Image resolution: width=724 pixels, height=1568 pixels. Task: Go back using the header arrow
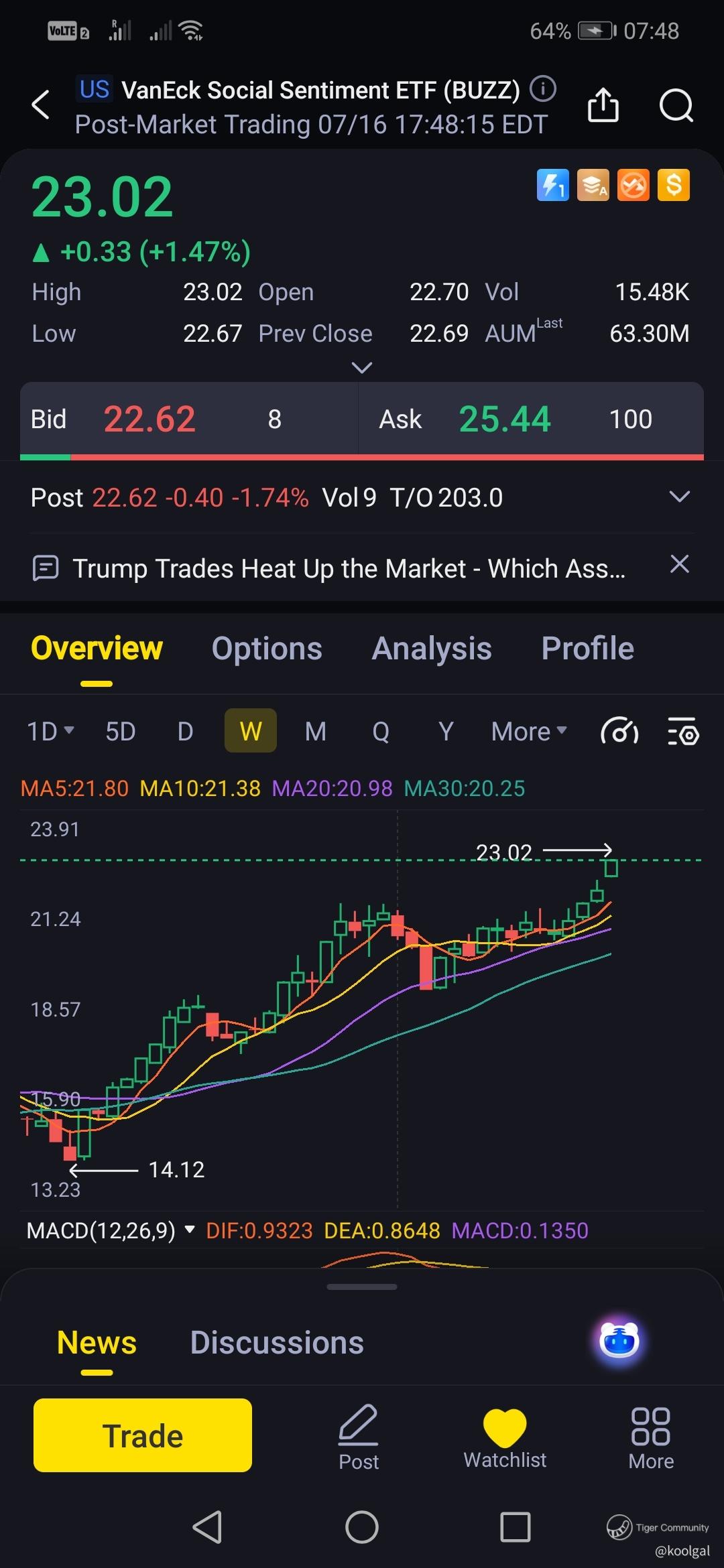(41, 105)
